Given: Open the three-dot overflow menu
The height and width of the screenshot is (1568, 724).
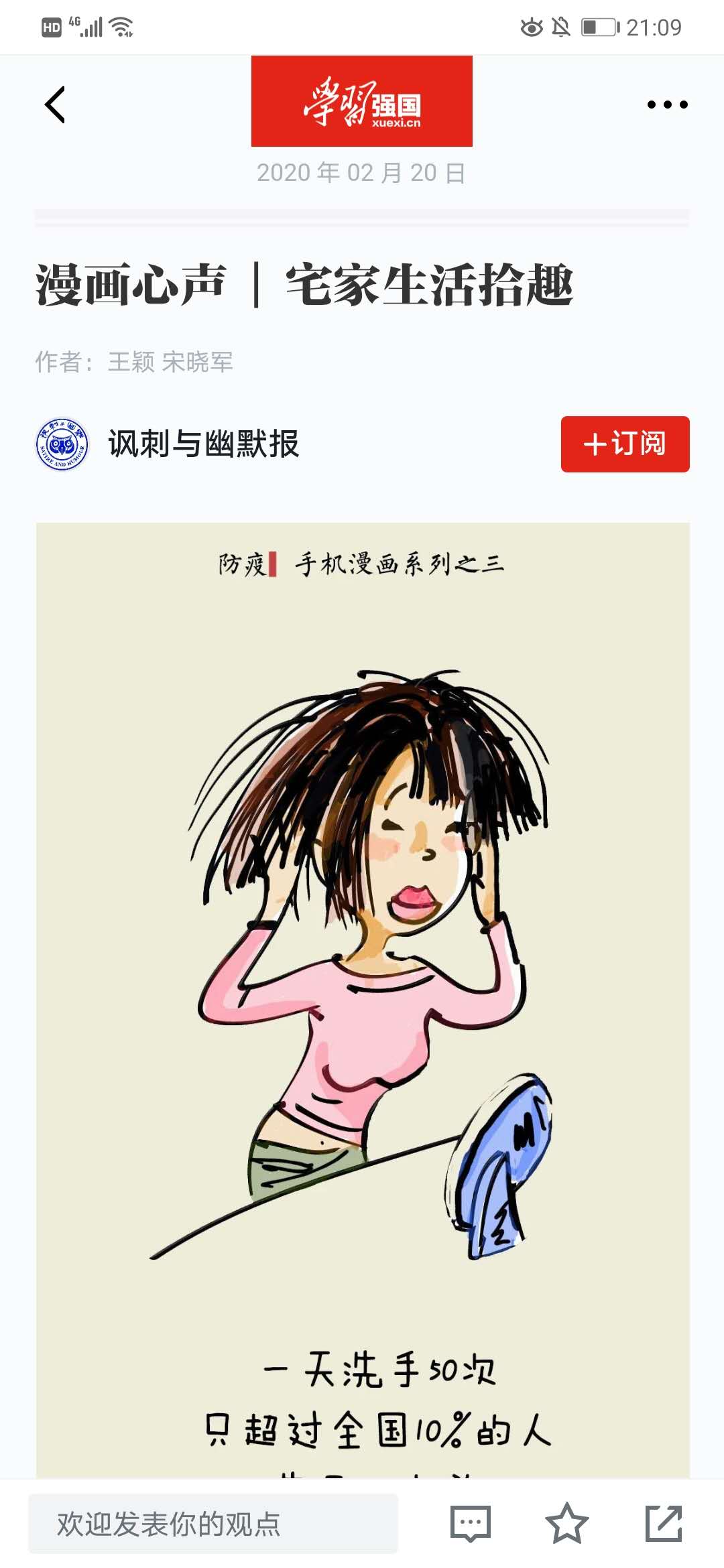Looking at the screenshot, I should pos(666,105).
